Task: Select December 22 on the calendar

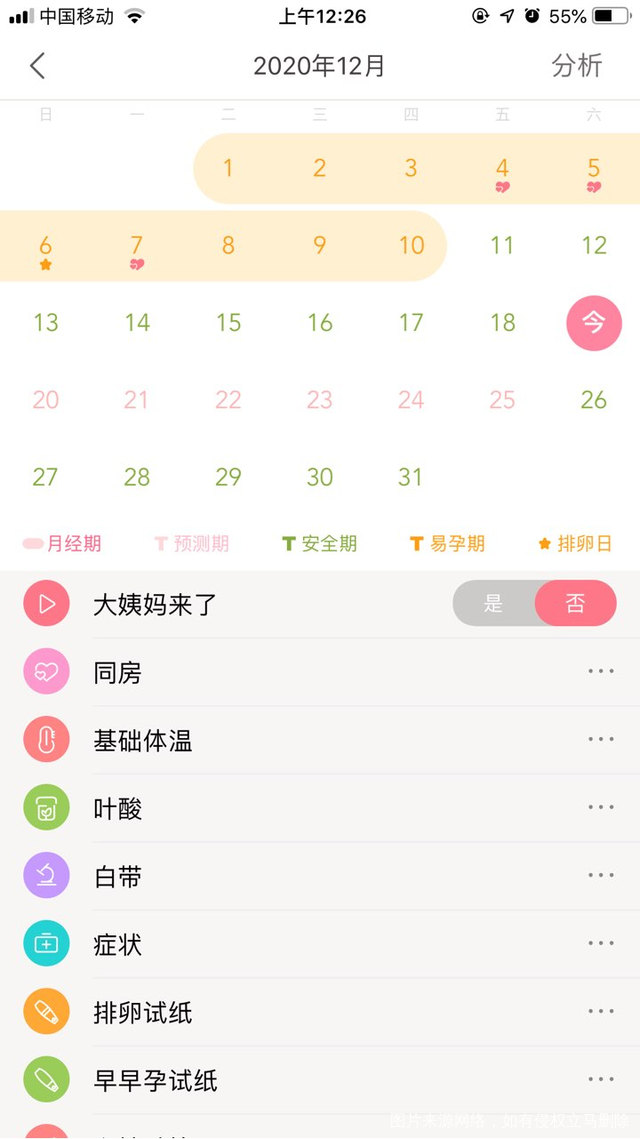Action: 228,399
